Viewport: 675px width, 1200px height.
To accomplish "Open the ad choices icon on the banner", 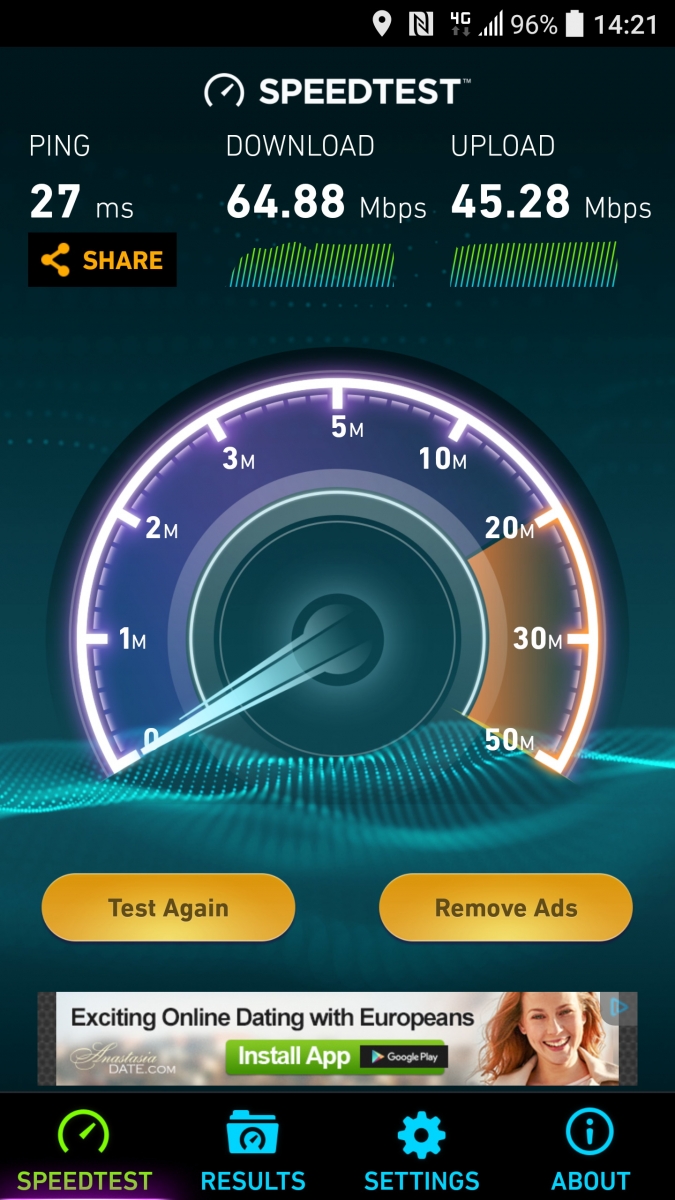I will (x=619, y=1007).
